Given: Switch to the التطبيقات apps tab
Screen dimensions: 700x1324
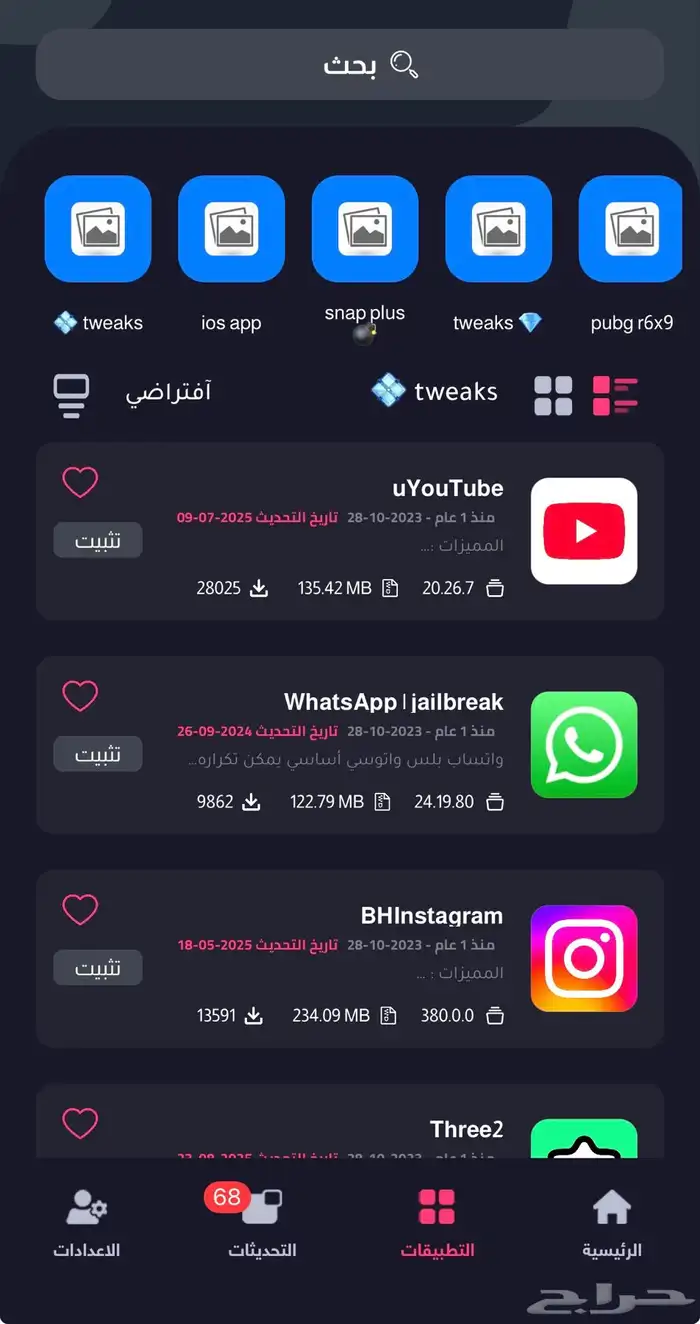Looking at the screenshot, I should (437, 1223).
